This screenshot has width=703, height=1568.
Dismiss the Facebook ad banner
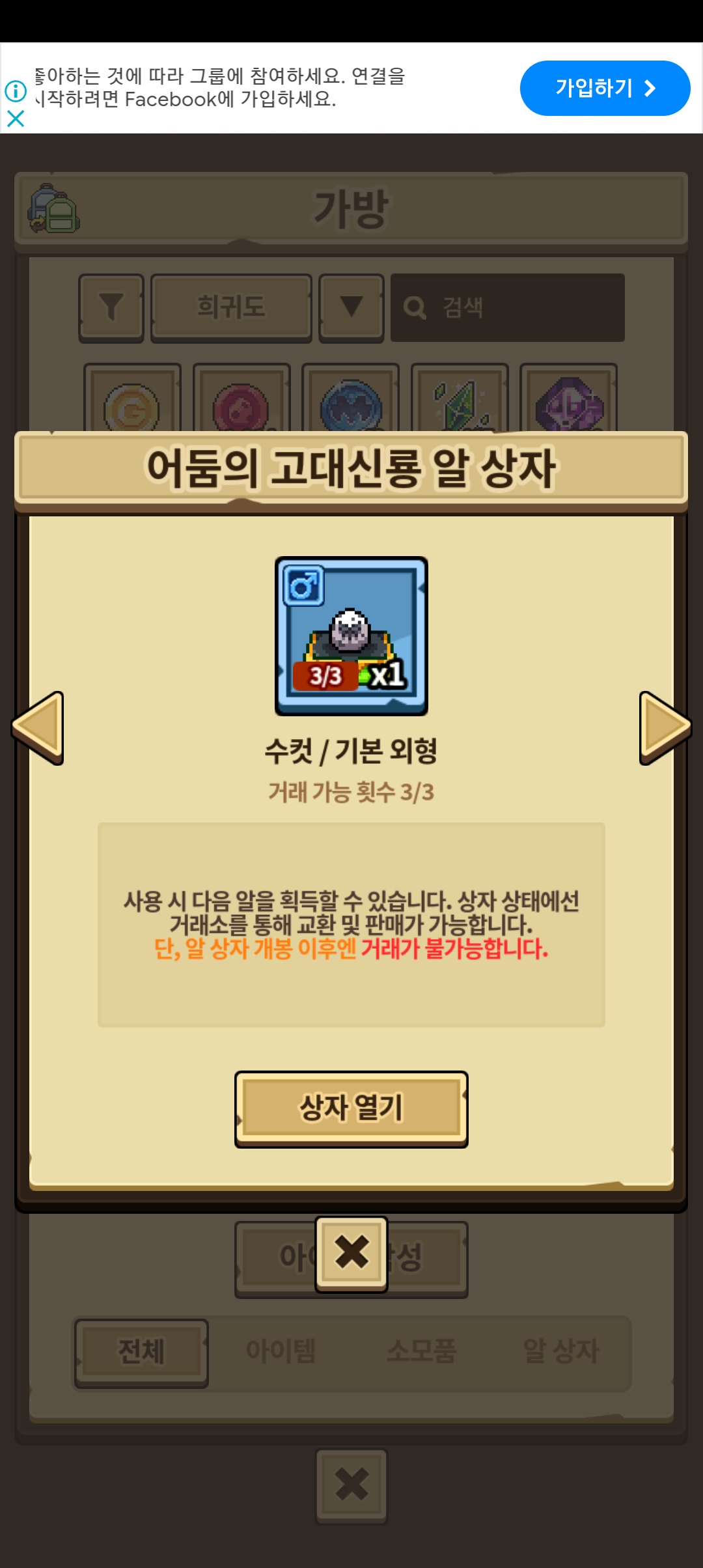point(16,119)
